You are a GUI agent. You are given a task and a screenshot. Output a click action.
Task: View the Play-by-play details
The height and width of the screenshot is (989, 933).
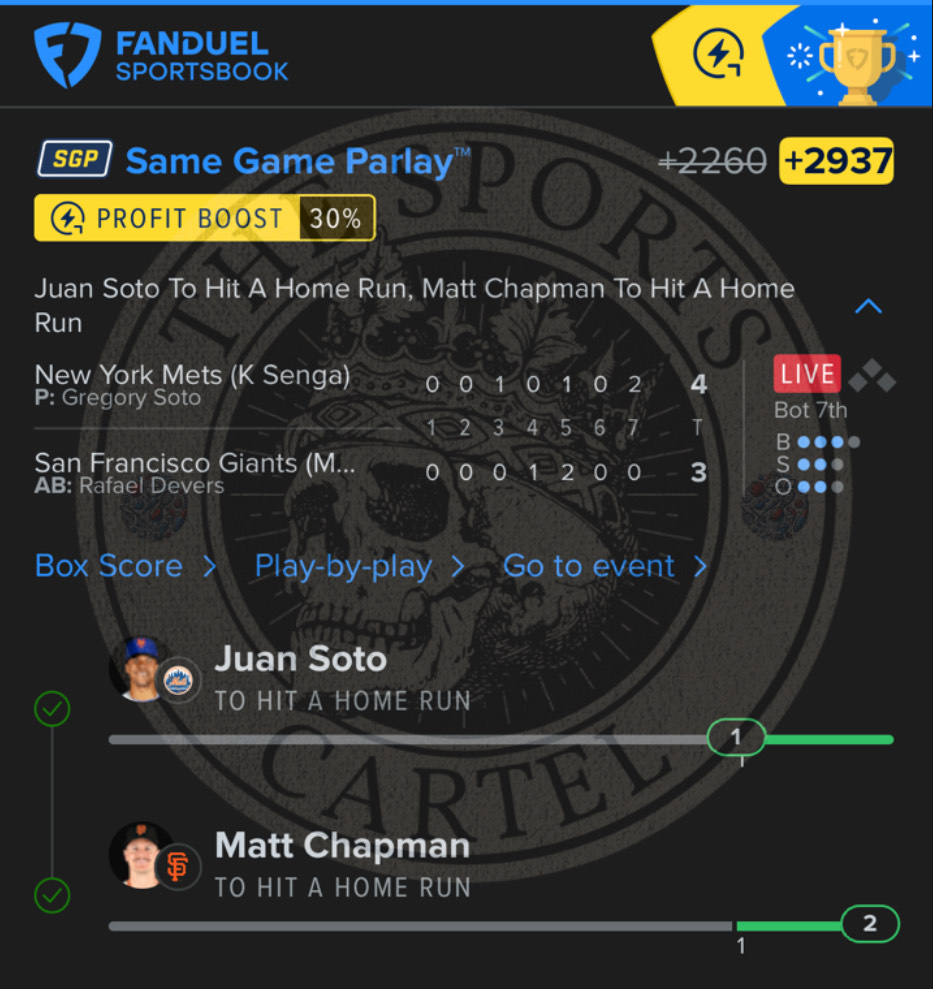pyautogui.click(x=358, y=566)
